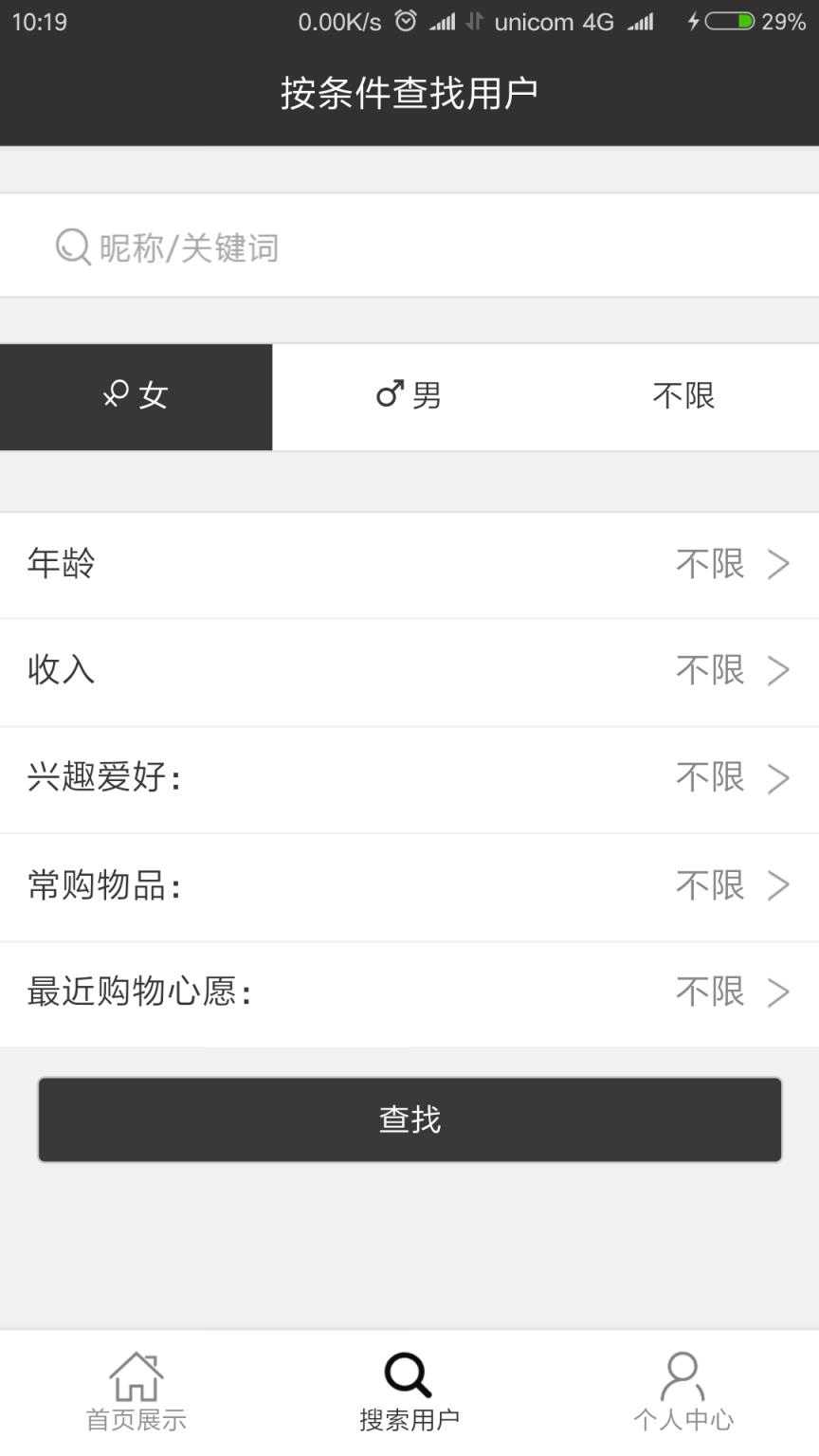
Task: Choose 不限 to search all genders
Action: point(682,396)
